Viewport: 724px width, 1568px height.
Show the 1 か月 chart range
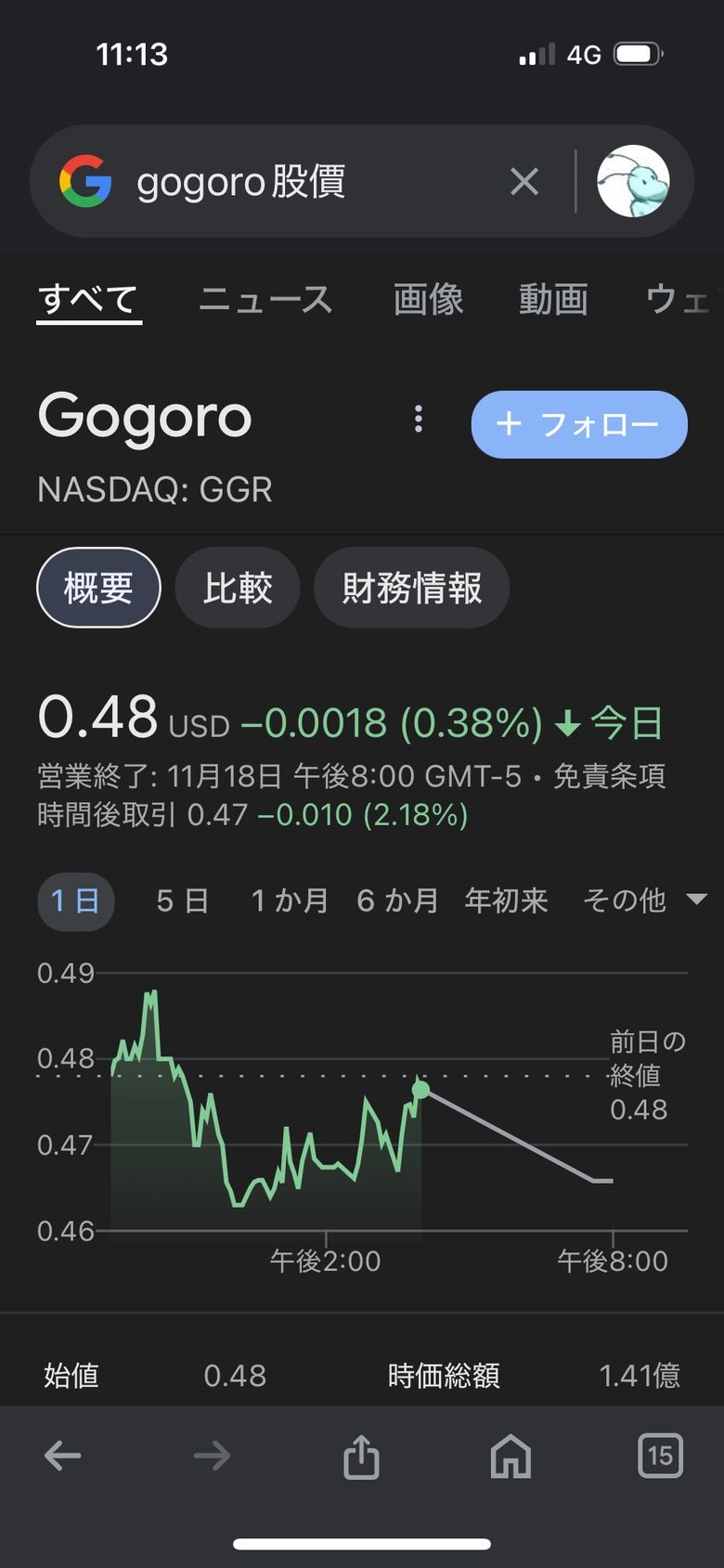click(x=290, y=901)
